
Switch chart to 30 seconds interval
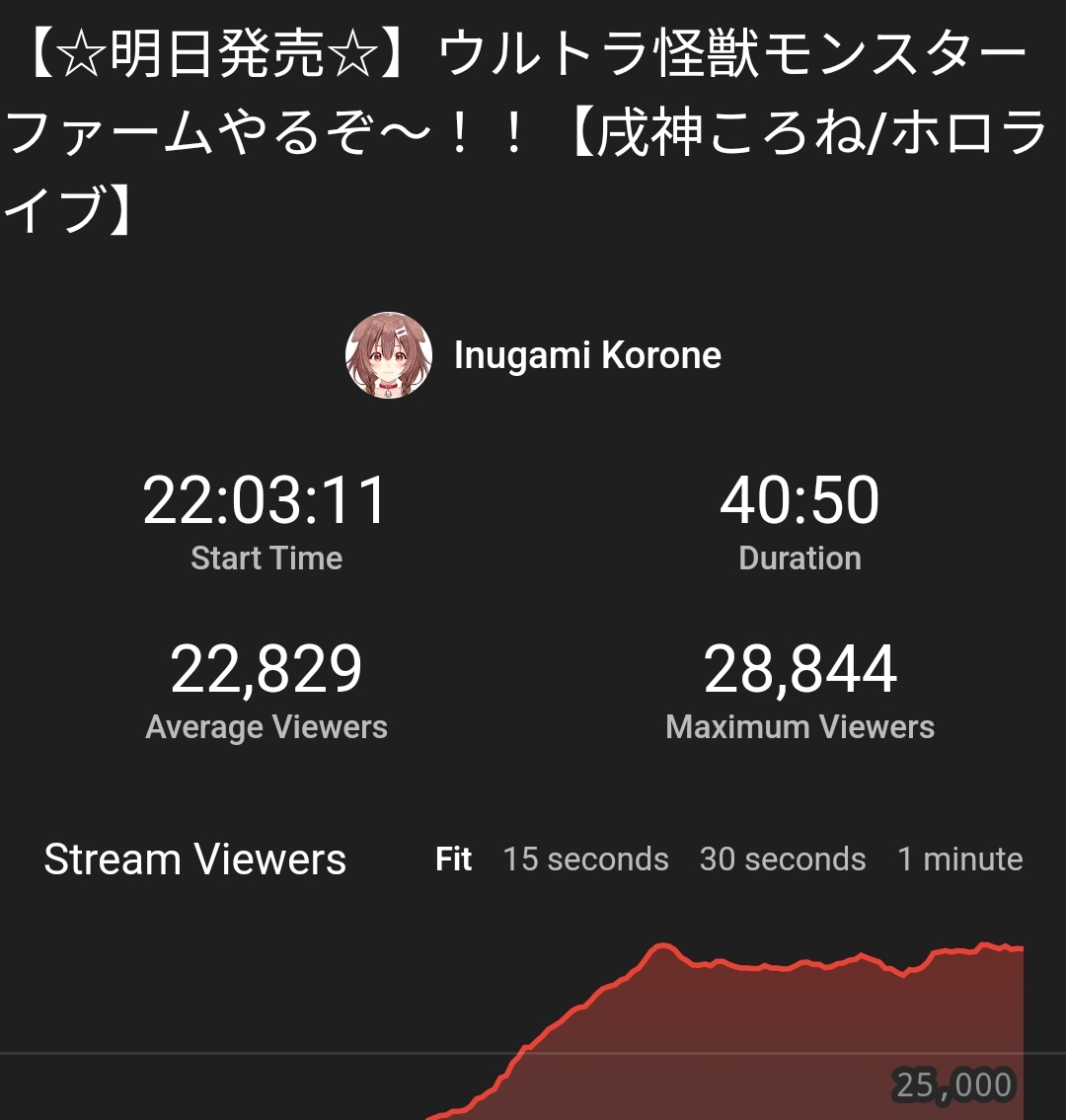coord(782,859)
